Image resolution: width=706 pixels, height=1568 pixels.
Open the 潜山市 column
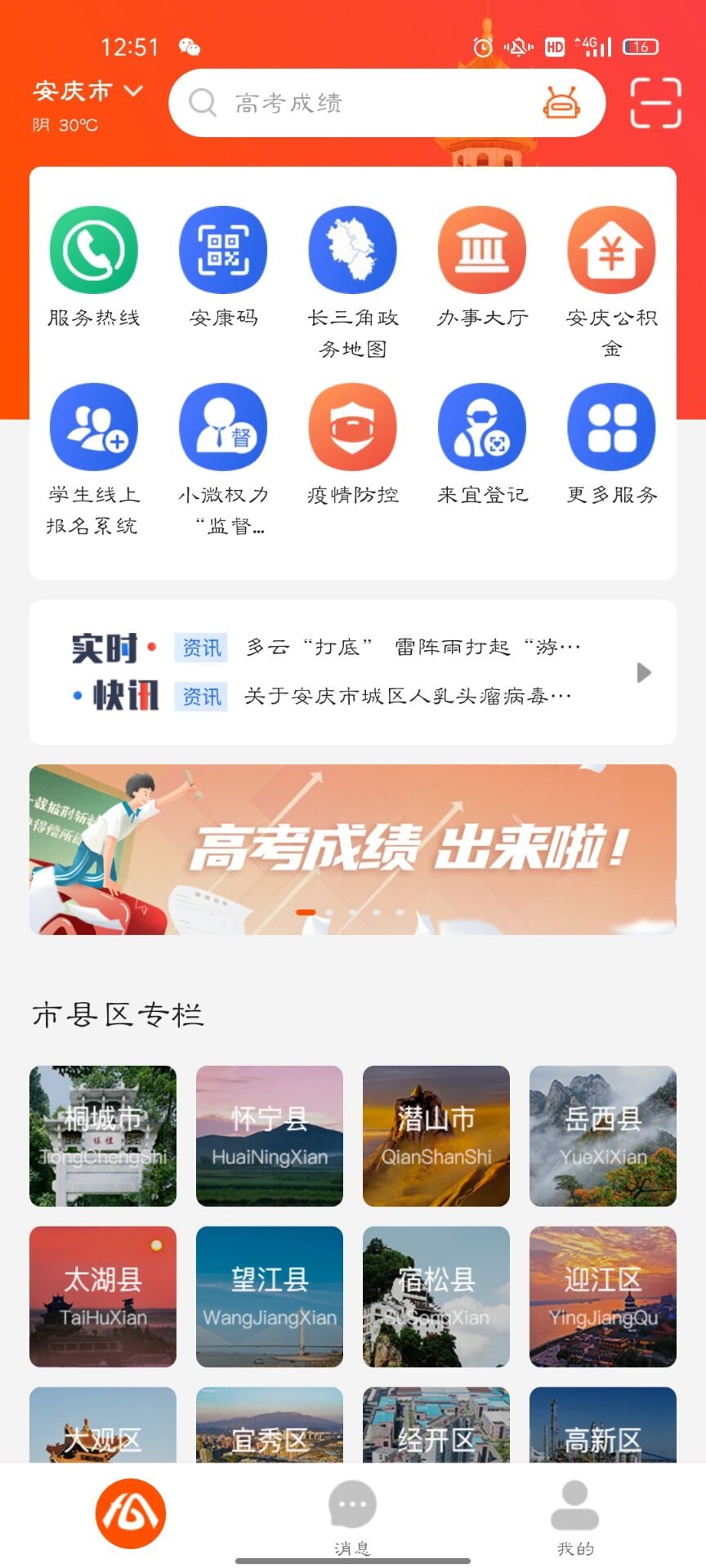[436, 1136]
